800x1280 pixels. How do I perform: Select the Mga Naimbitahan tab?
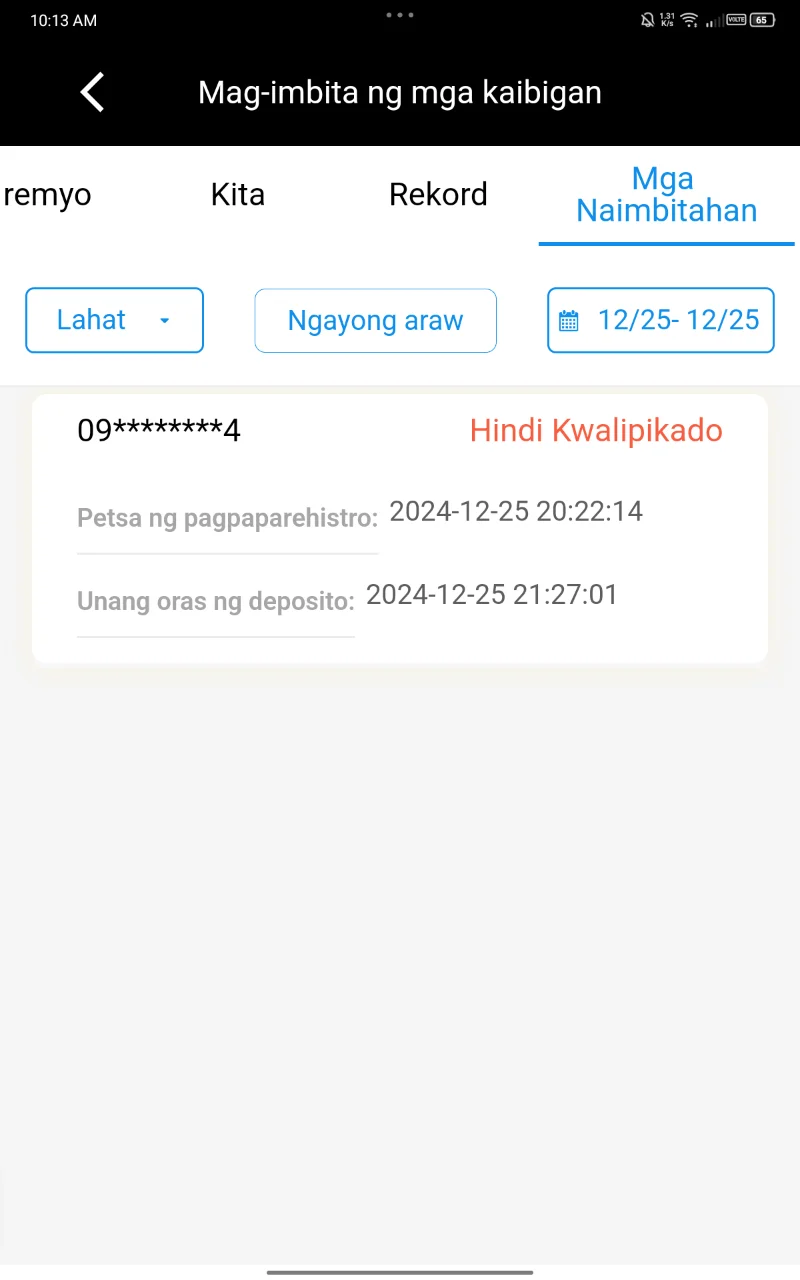point(666,195)
